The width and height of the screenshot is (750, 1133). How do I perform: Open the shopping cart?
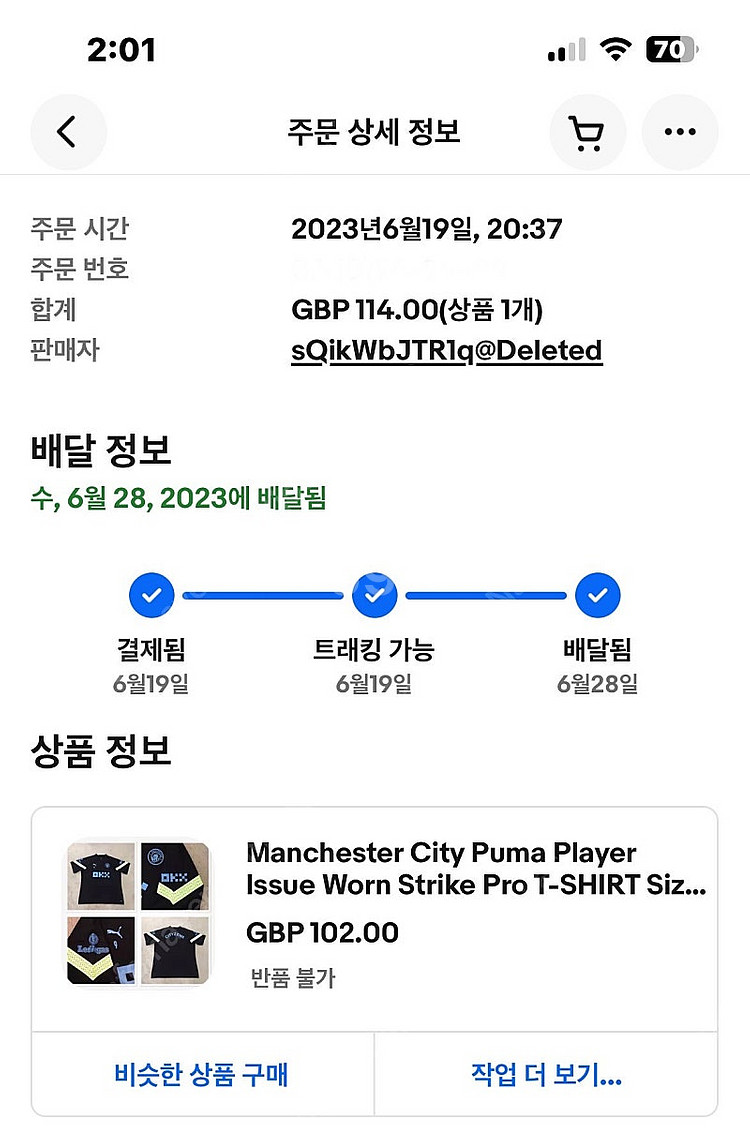(x=588, y=132)
